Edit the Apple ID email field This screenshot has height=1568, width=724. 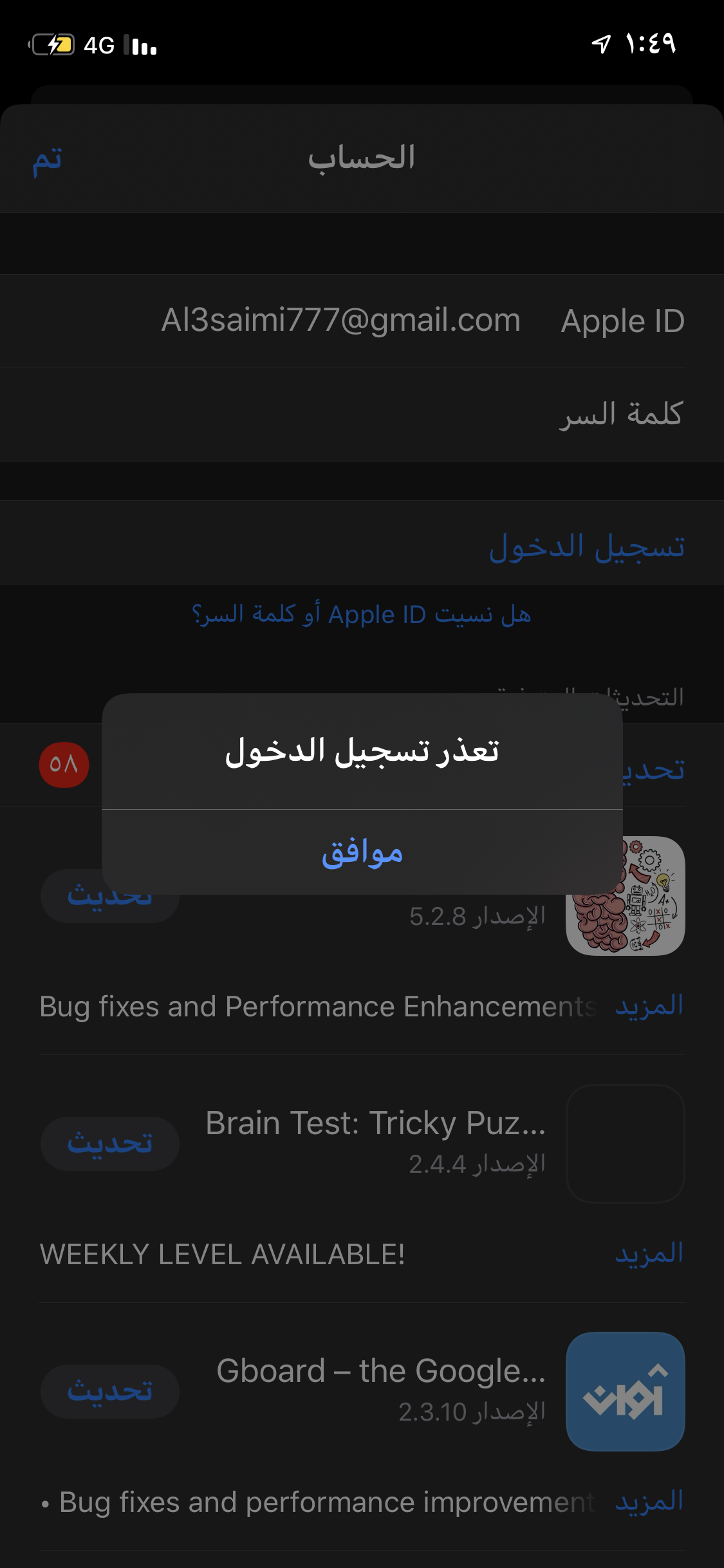(340, 321)
